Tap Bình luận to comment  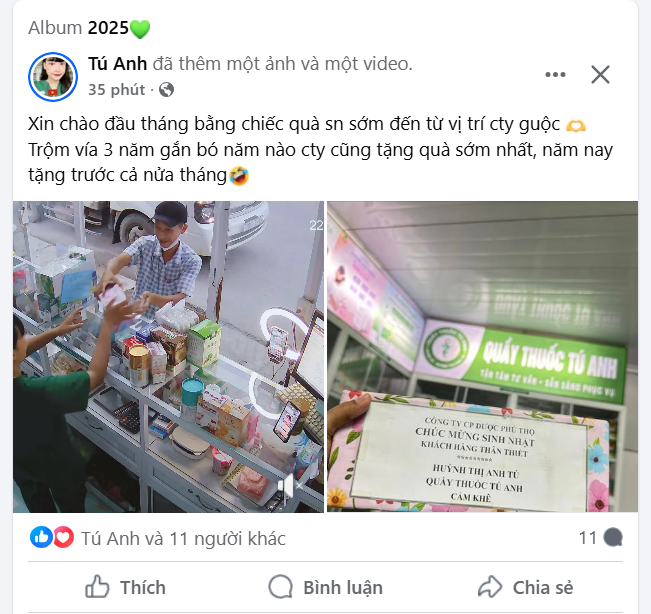point(325,587)
